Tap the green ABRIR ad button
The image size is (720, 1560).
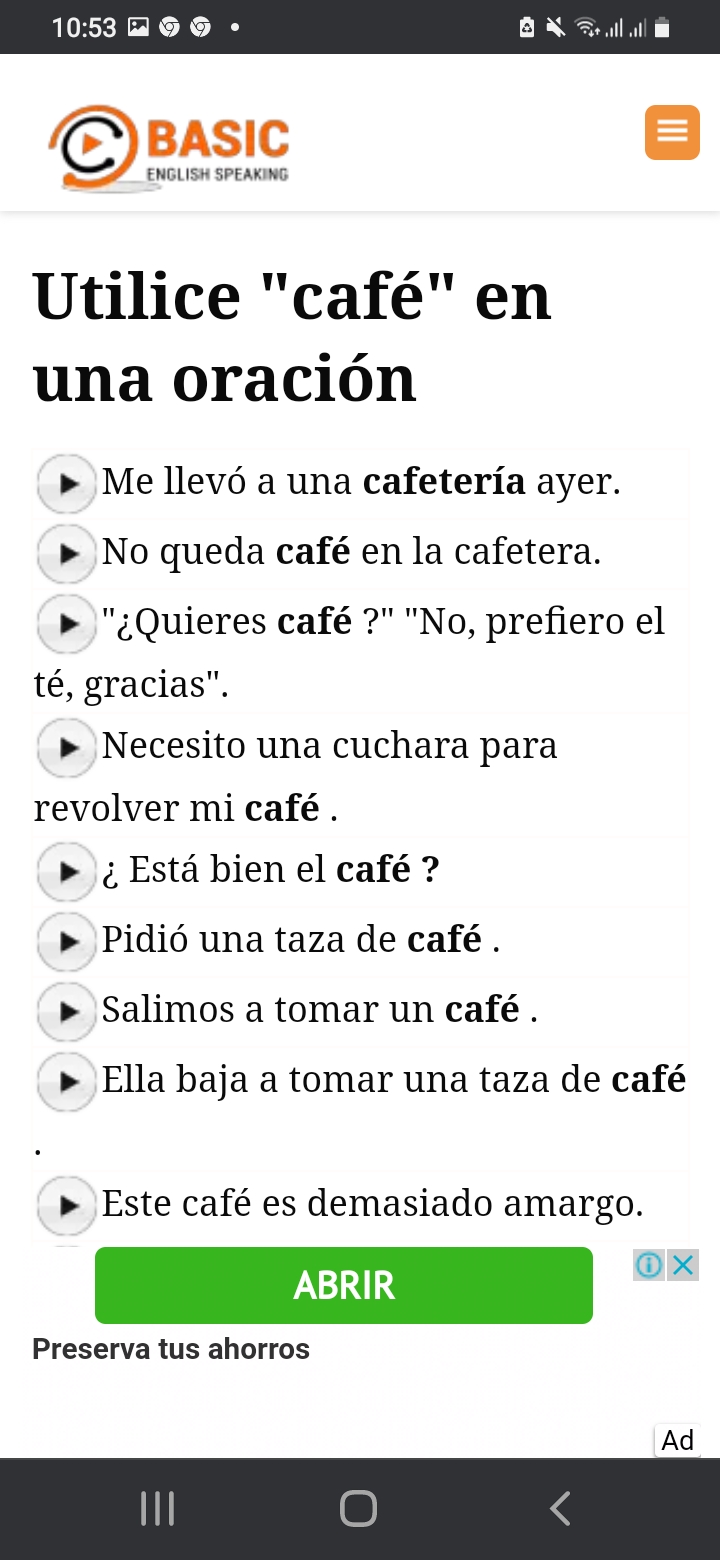click(343, 1285)
